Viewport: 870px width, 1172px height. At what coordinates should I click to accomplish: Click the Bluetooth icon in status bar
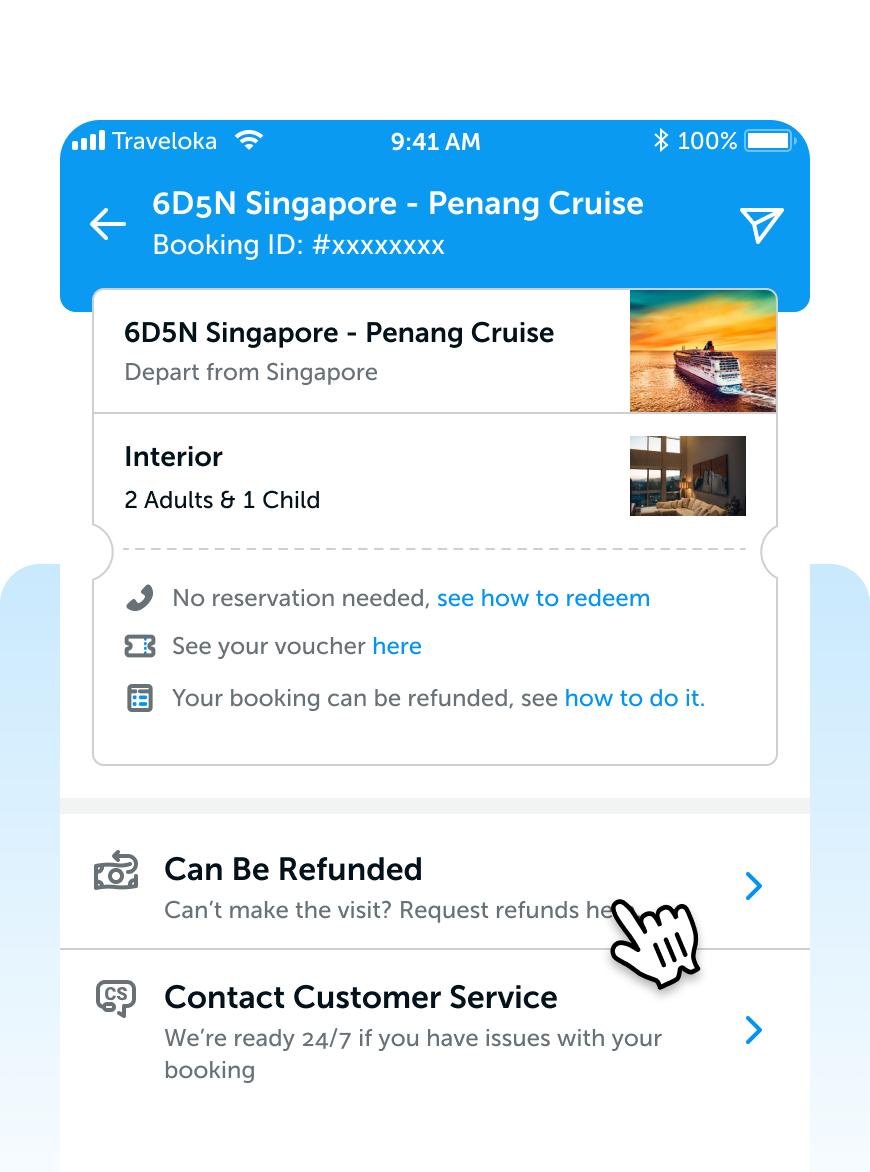coord(660,141)
